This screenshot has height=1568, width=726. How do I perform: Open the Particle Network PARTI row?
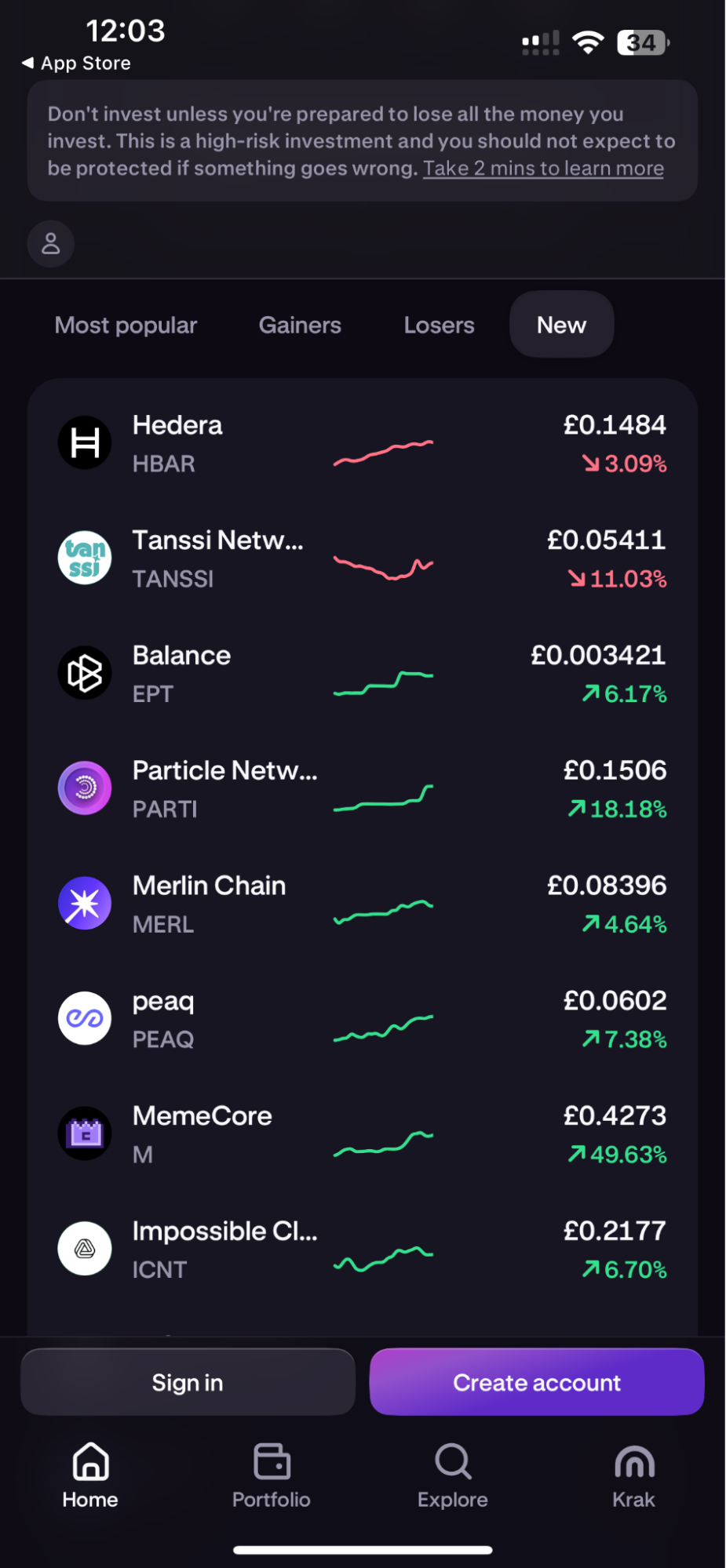click(x=363, y=789)
